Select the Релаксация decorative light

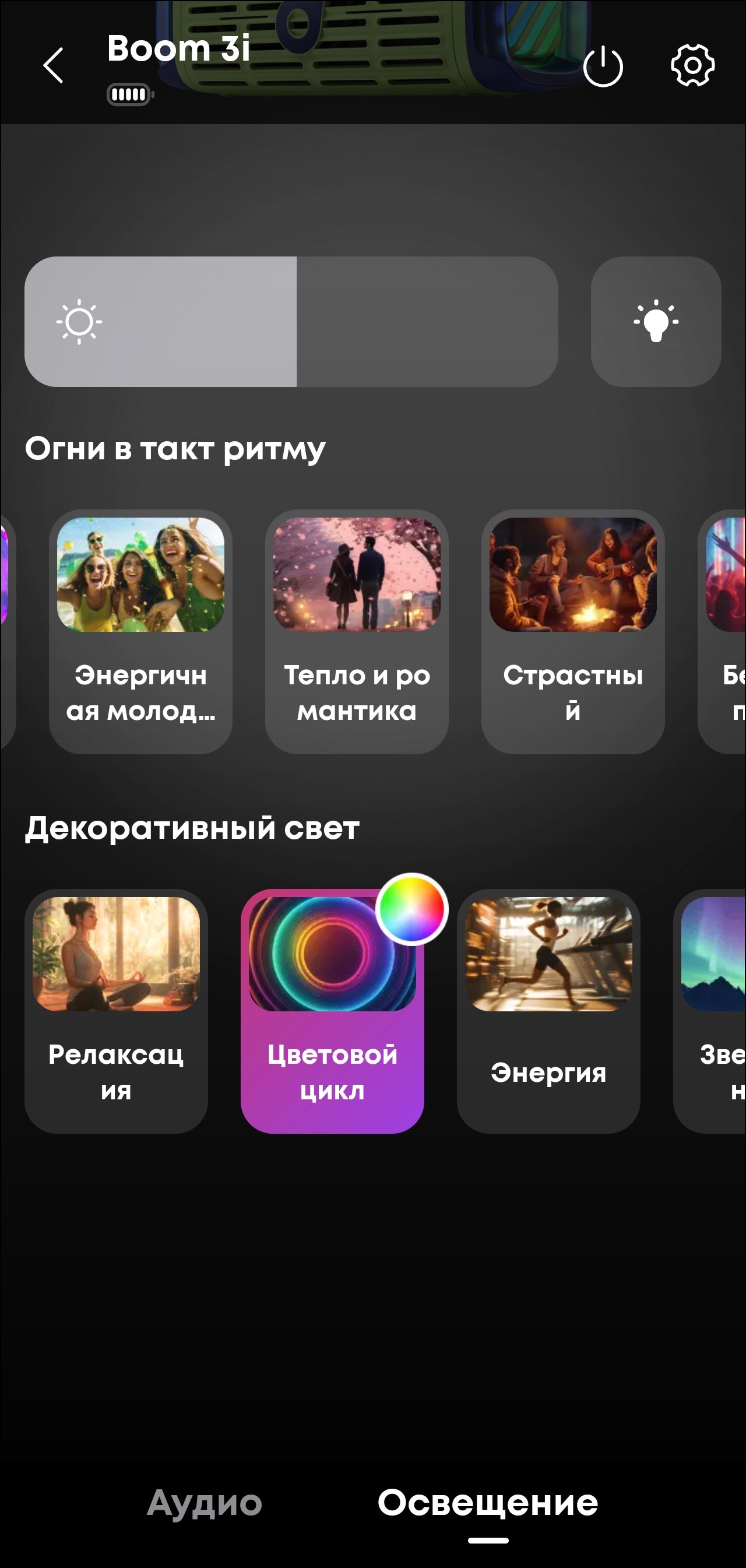[116, 1010]
